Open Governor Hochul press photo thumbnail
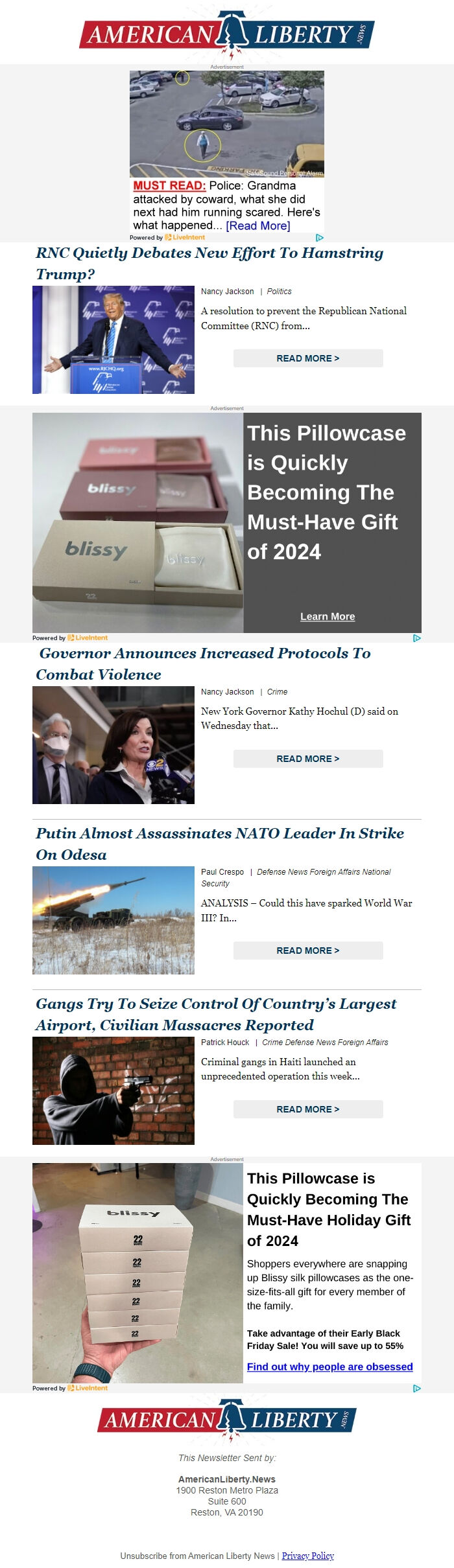This screenshot has height=1568, width=454. [x=113, y=745]
